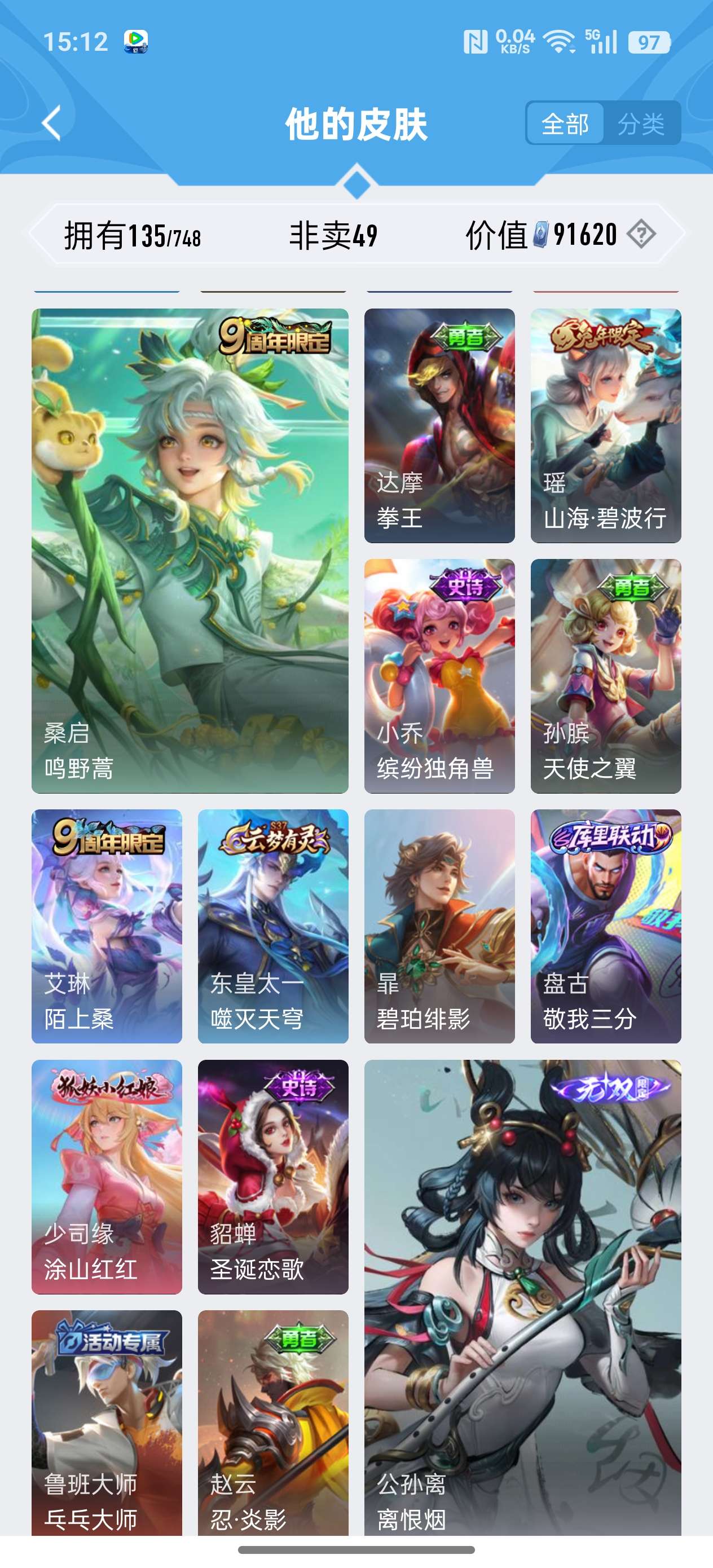Open the 价值 help question-mark icon
The width and height of the screenshot is (713, 1568).
pyautogui.click(x=641, y=234)
